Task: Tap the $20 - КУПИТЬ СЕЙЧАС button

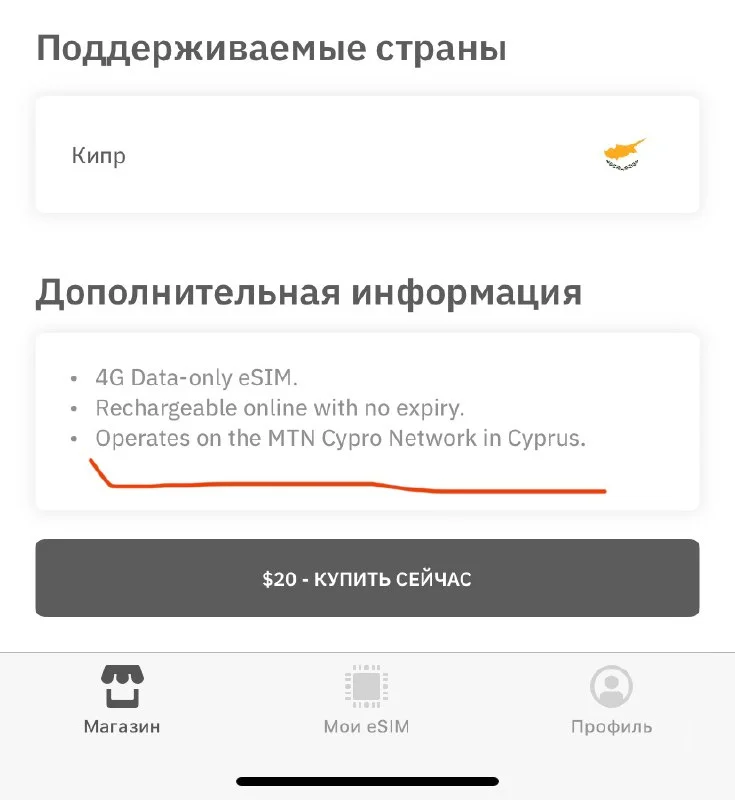Action: 367,578
